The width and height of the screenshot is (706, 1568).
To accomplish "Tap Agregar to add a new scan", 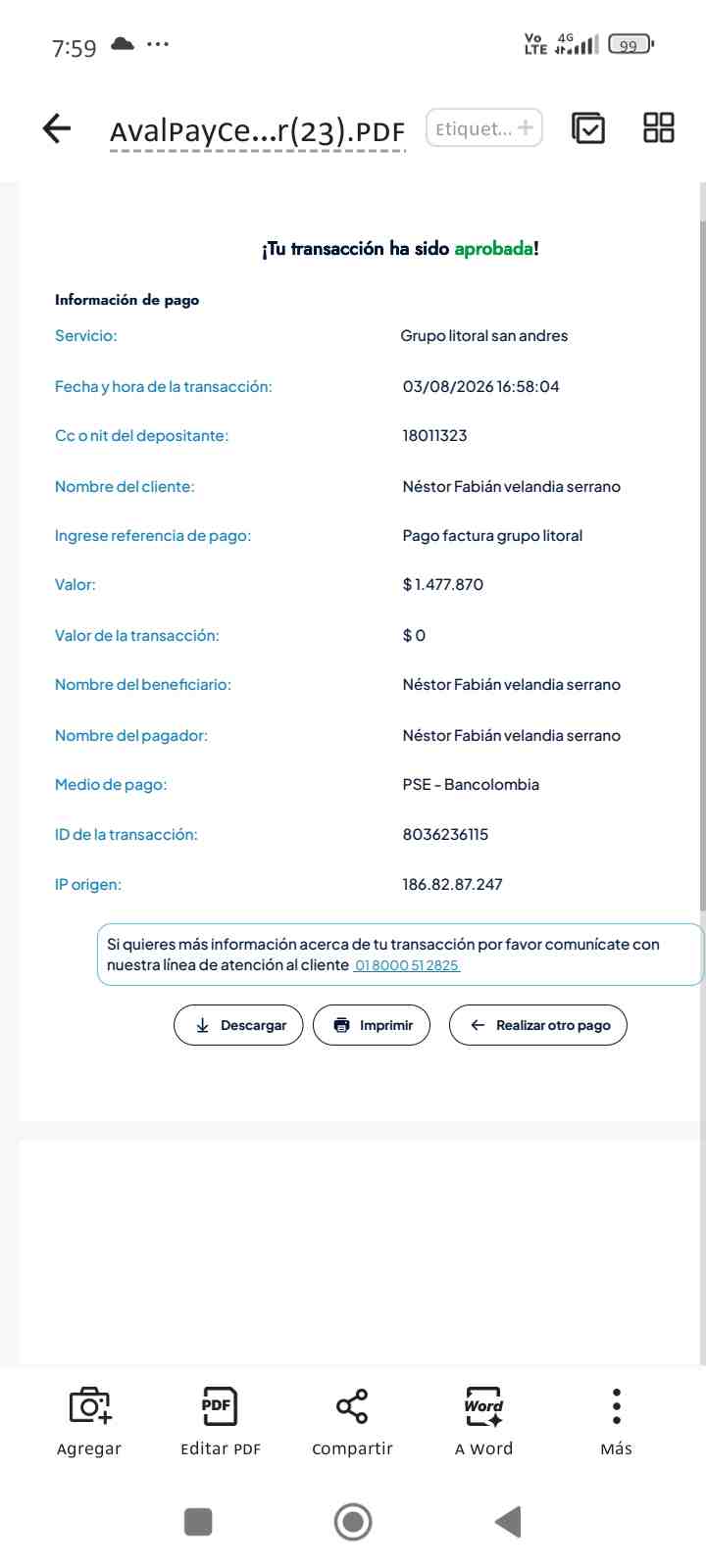I will (89, 1421).
